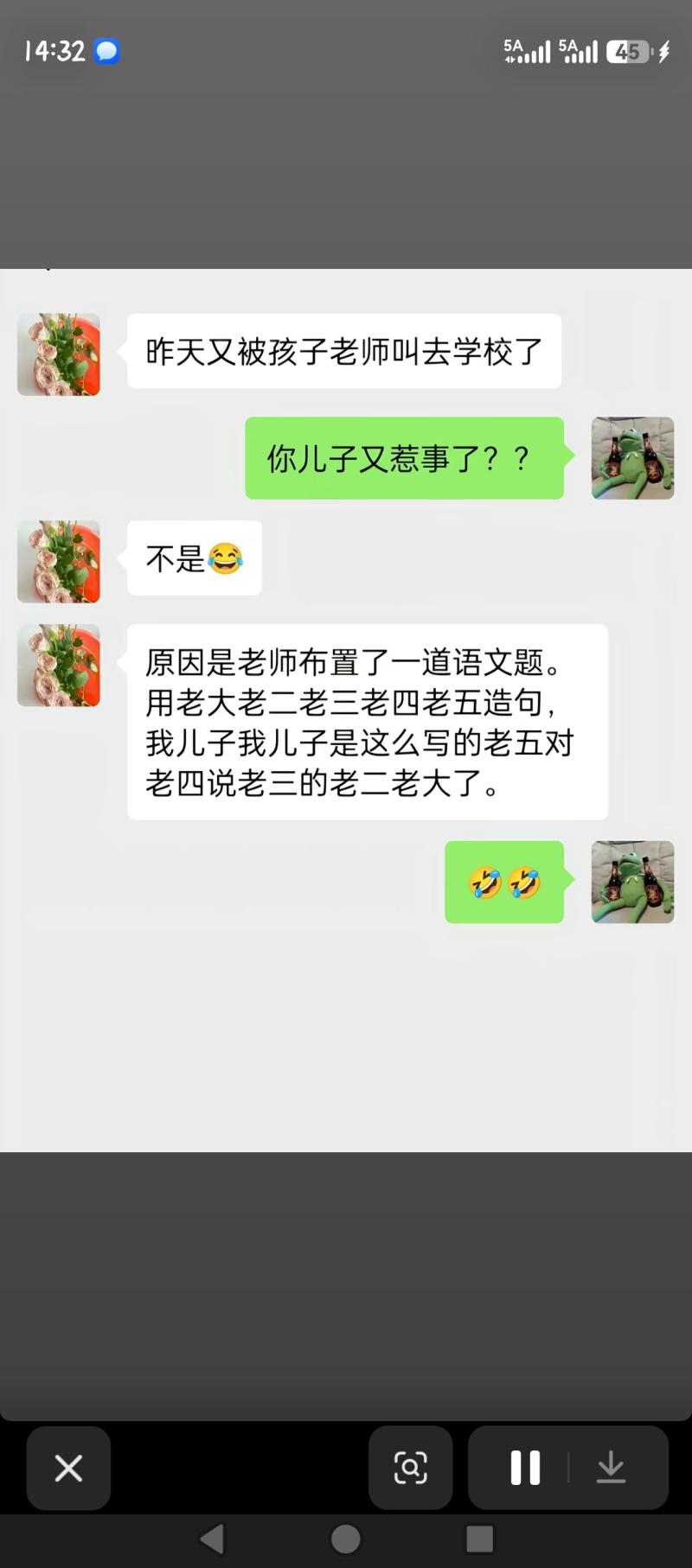Open the image search scan icon
Image resolution: width=692 pixels, height=1568 pixels.
(x=410, y=1468)
